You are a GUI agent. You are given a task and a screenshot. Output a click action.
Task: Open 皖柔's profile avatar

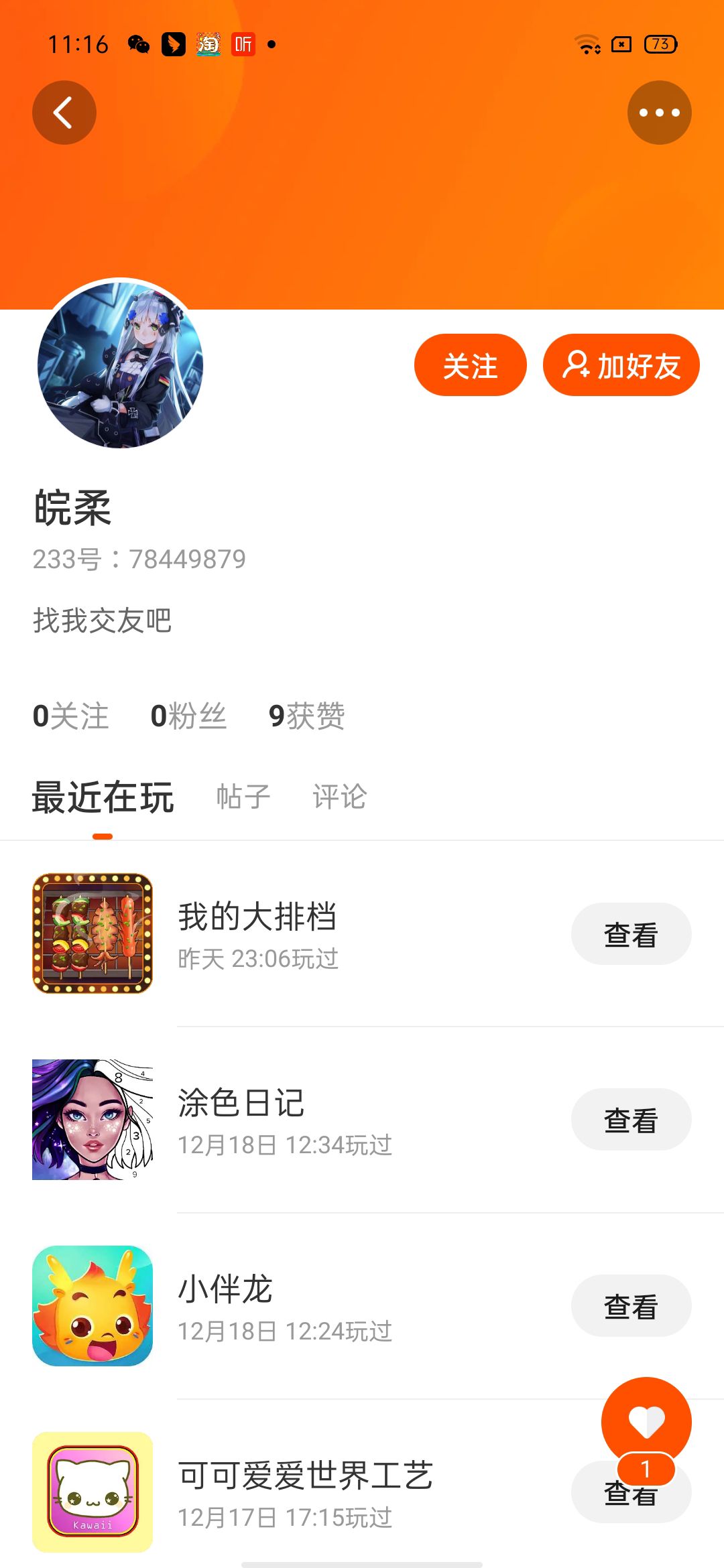click(121, 365)
